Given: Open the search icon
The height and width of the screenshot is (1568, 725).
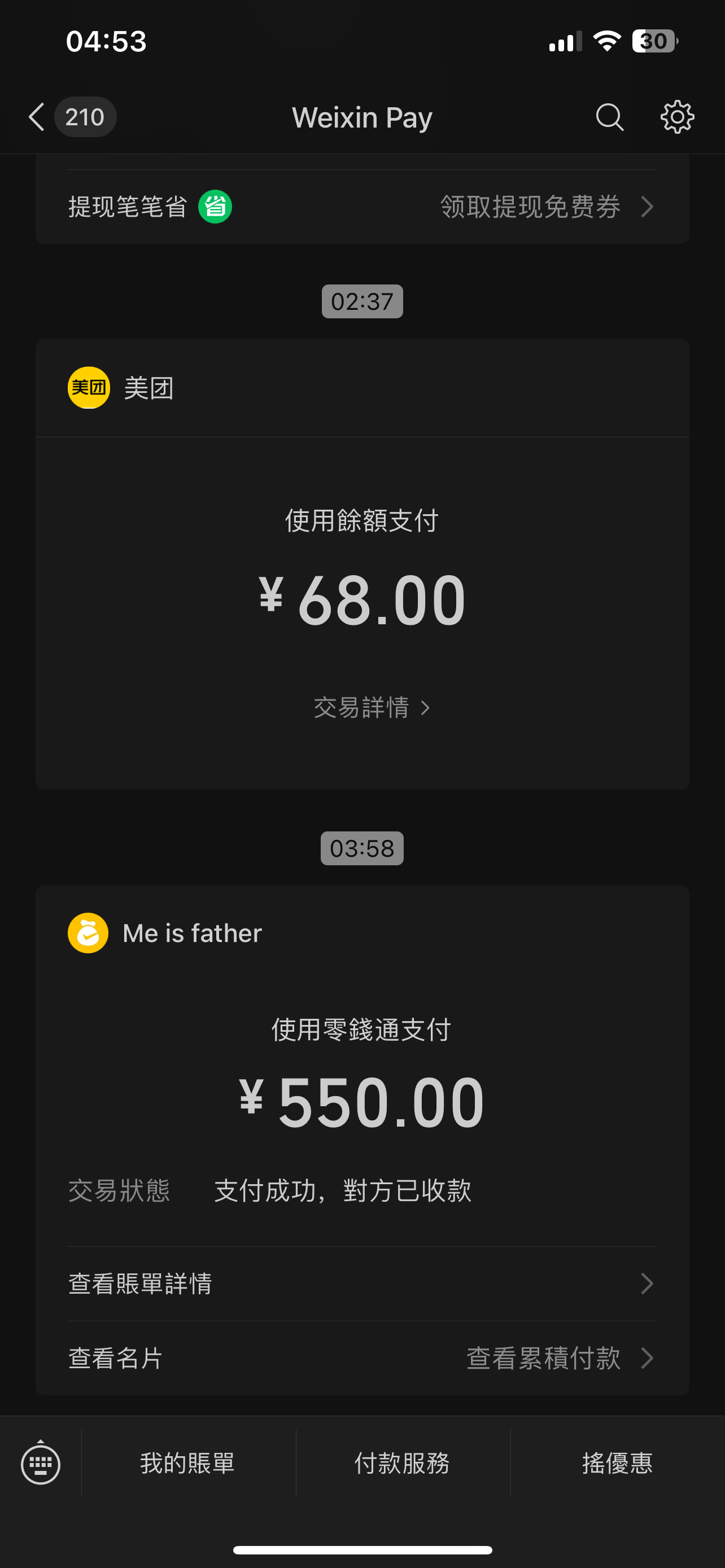Looking at the screenshot, I should [x=609, y=117].
